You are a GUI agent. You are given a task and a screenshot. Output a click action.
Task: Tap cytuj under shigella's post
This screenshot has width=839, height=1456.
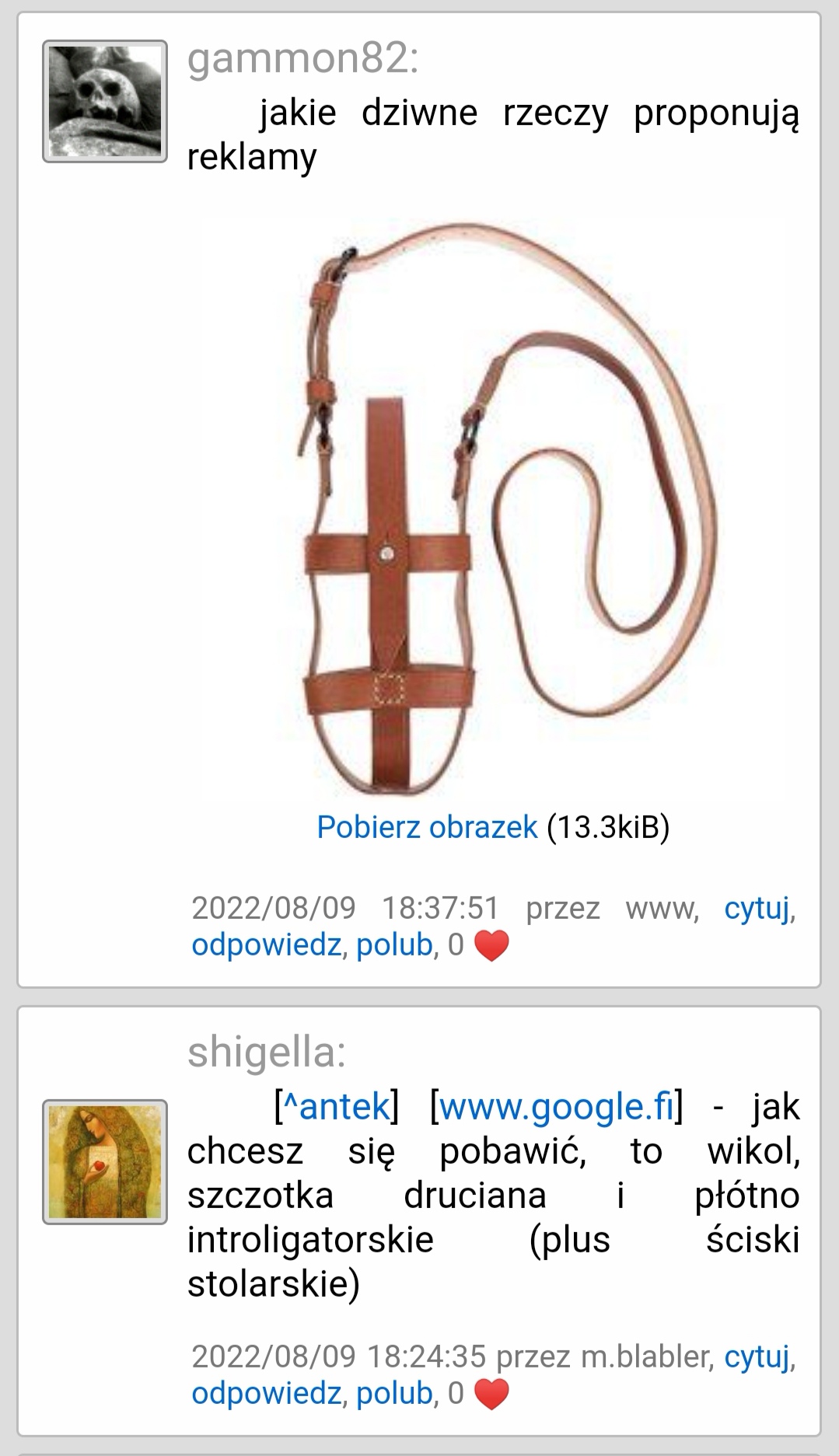[757, 1356]
